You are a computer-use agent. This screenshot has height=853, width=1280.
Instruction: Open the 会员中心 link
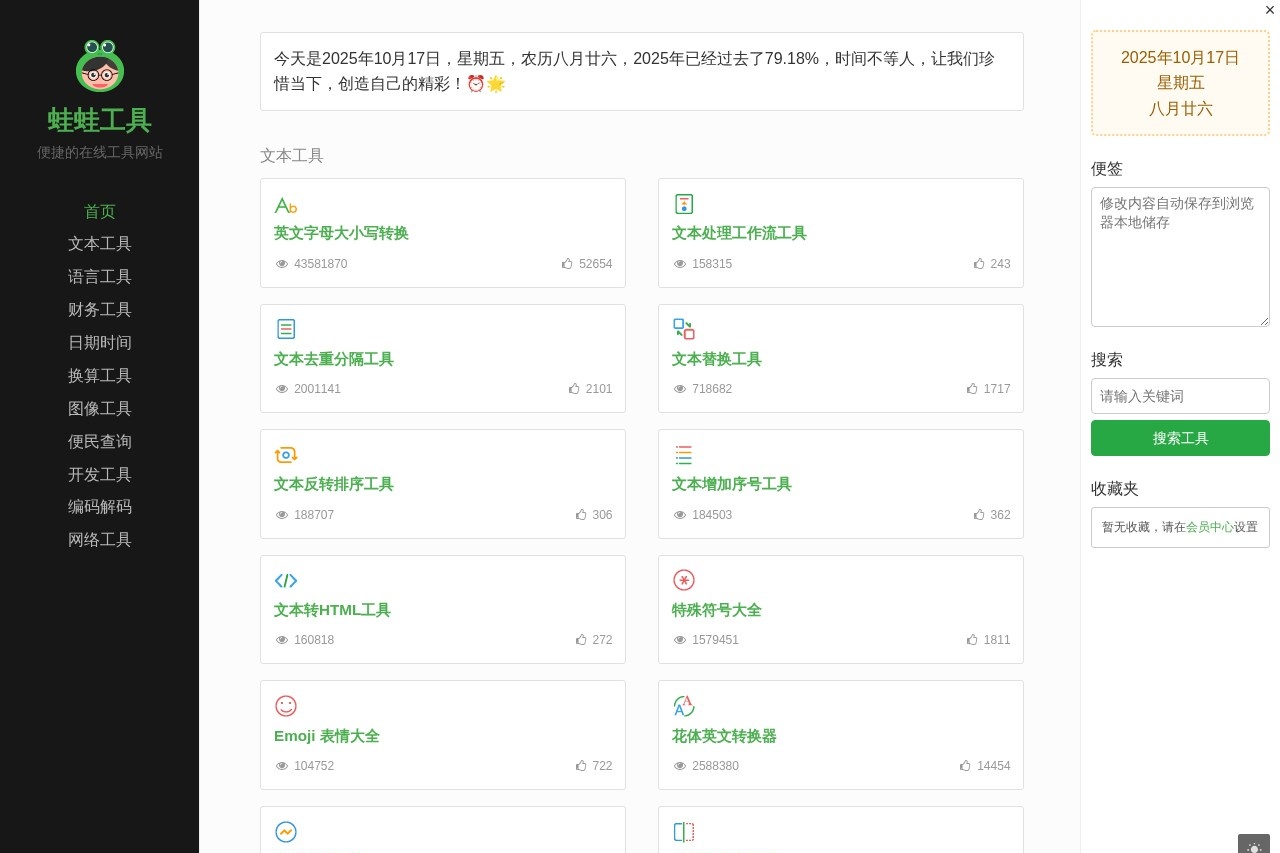coord(1209,527)
